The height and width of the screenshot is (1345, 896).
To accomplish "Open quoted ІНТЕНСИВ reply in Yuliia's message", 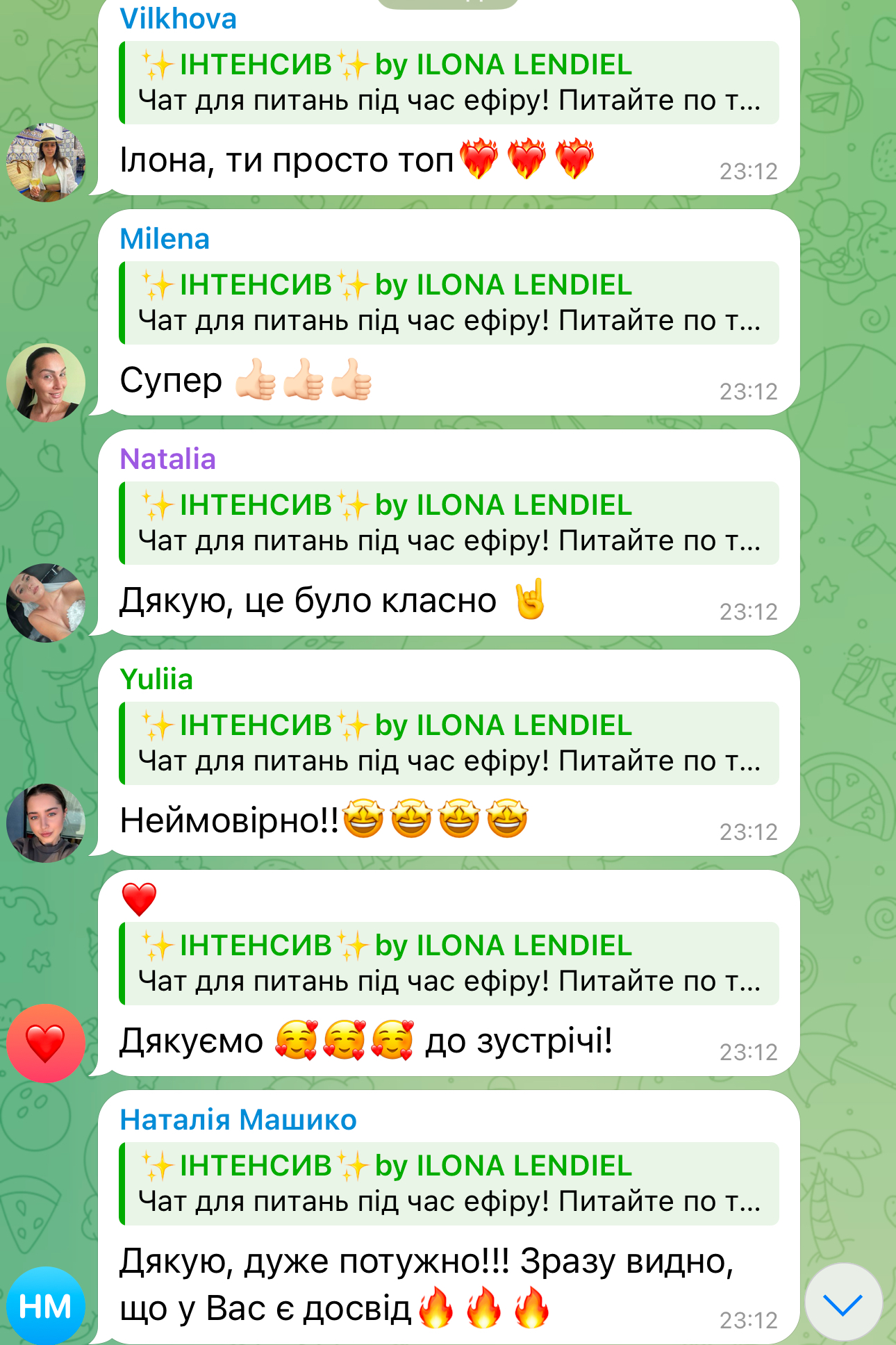I will 449,743.
